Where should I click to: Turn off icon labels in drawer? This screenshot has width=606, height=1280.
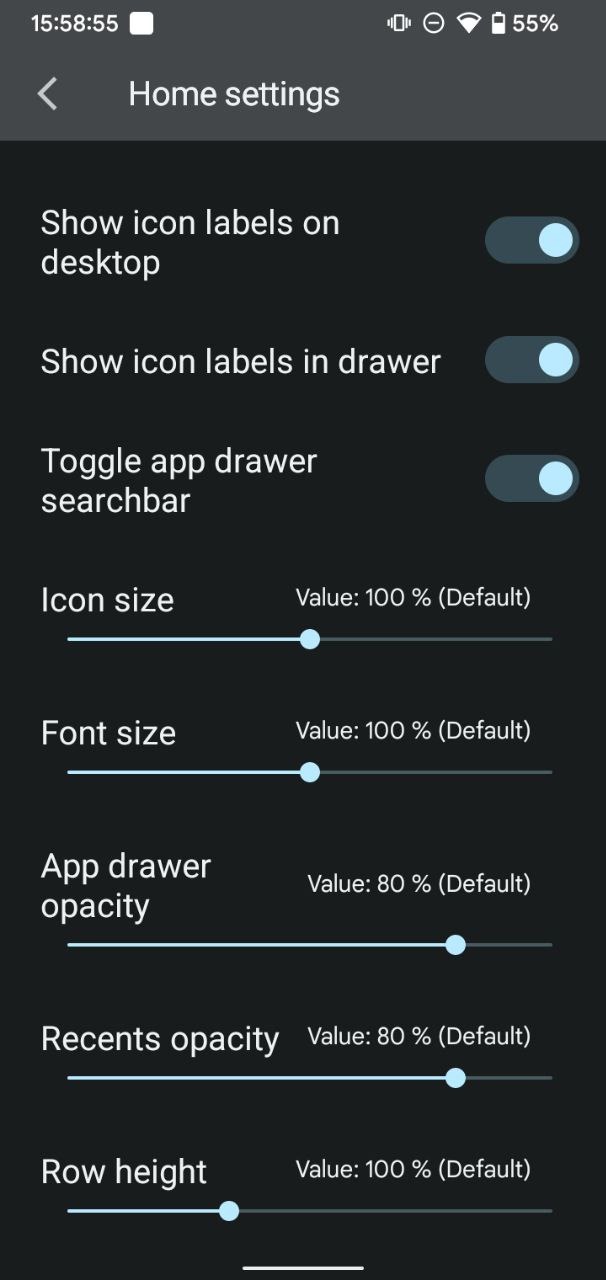click(x=531, y=360)
